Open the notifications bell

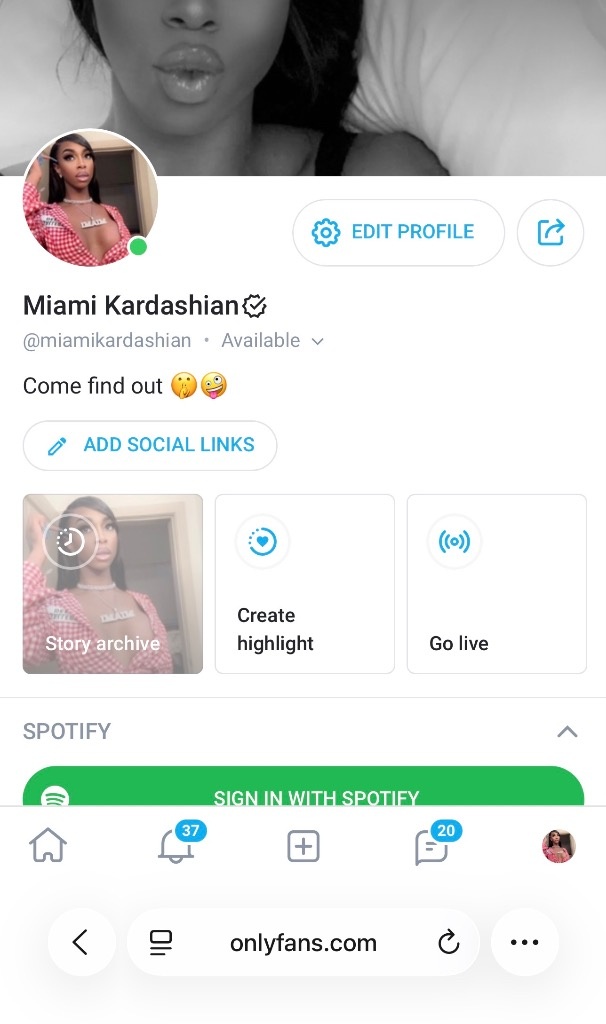pyautogui.click(x=175, y=847)
